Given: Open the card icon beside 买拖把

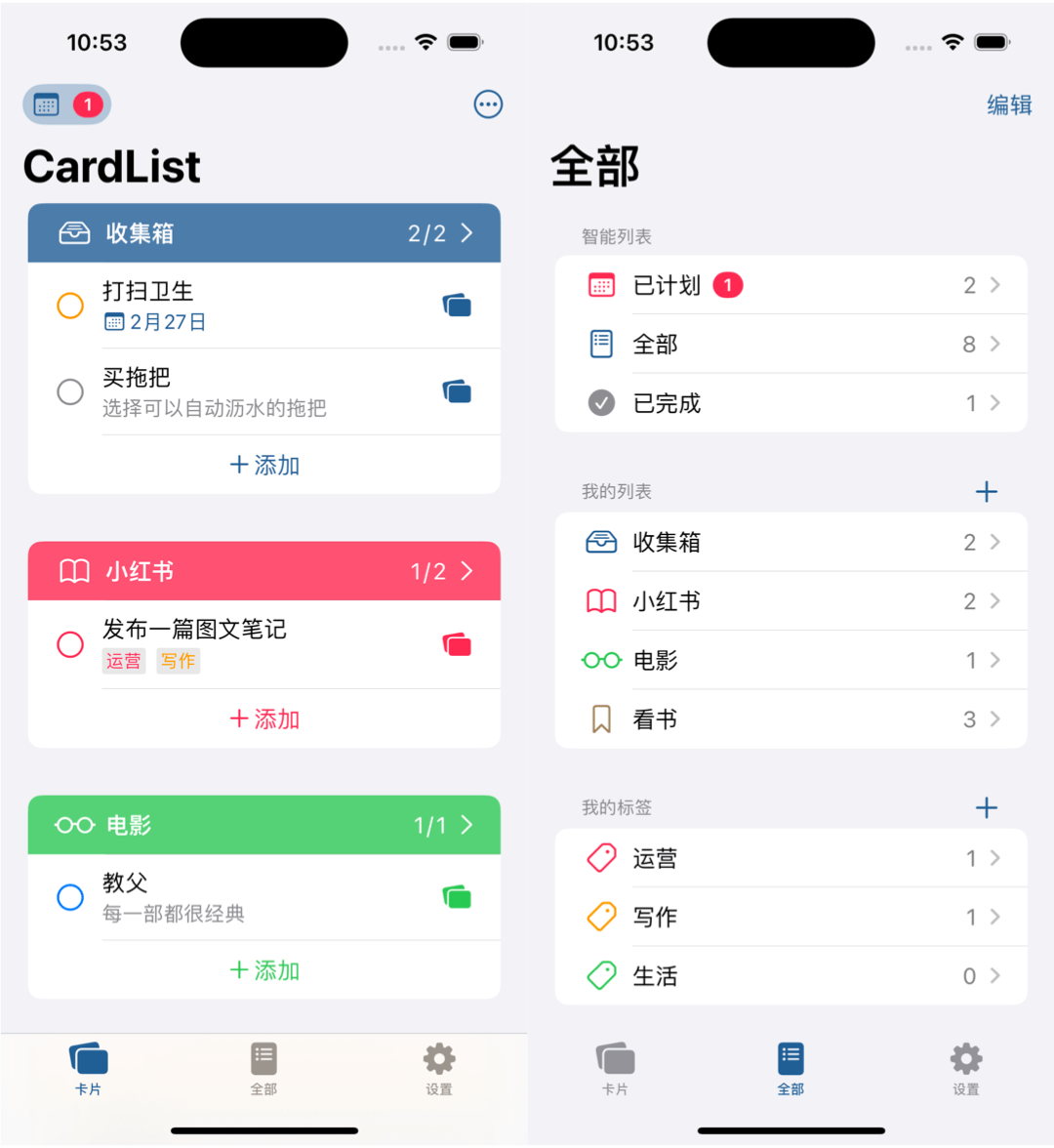Looking at the screenshot, I should click(x=457, y=391).
